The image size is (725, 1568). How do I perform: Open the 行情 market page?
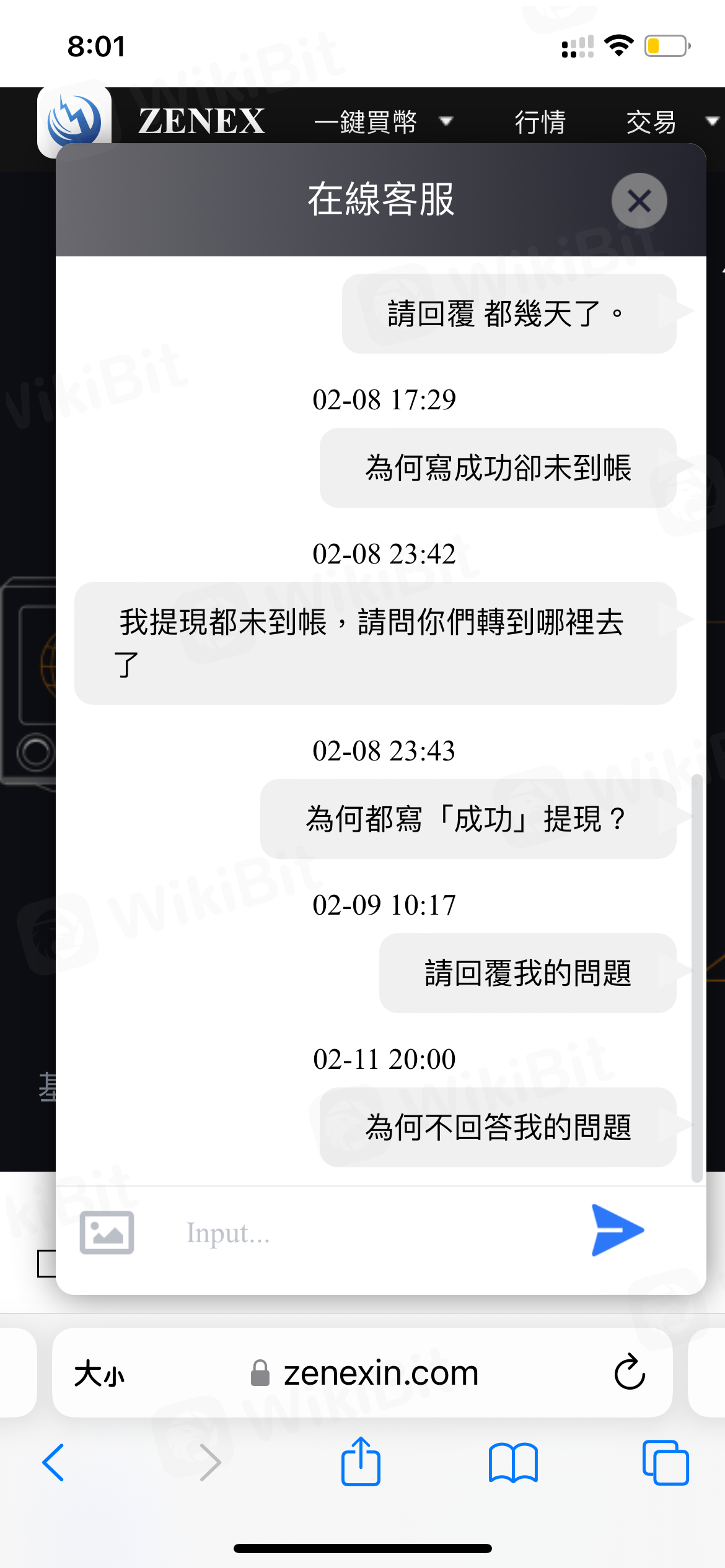click(540, 122)
